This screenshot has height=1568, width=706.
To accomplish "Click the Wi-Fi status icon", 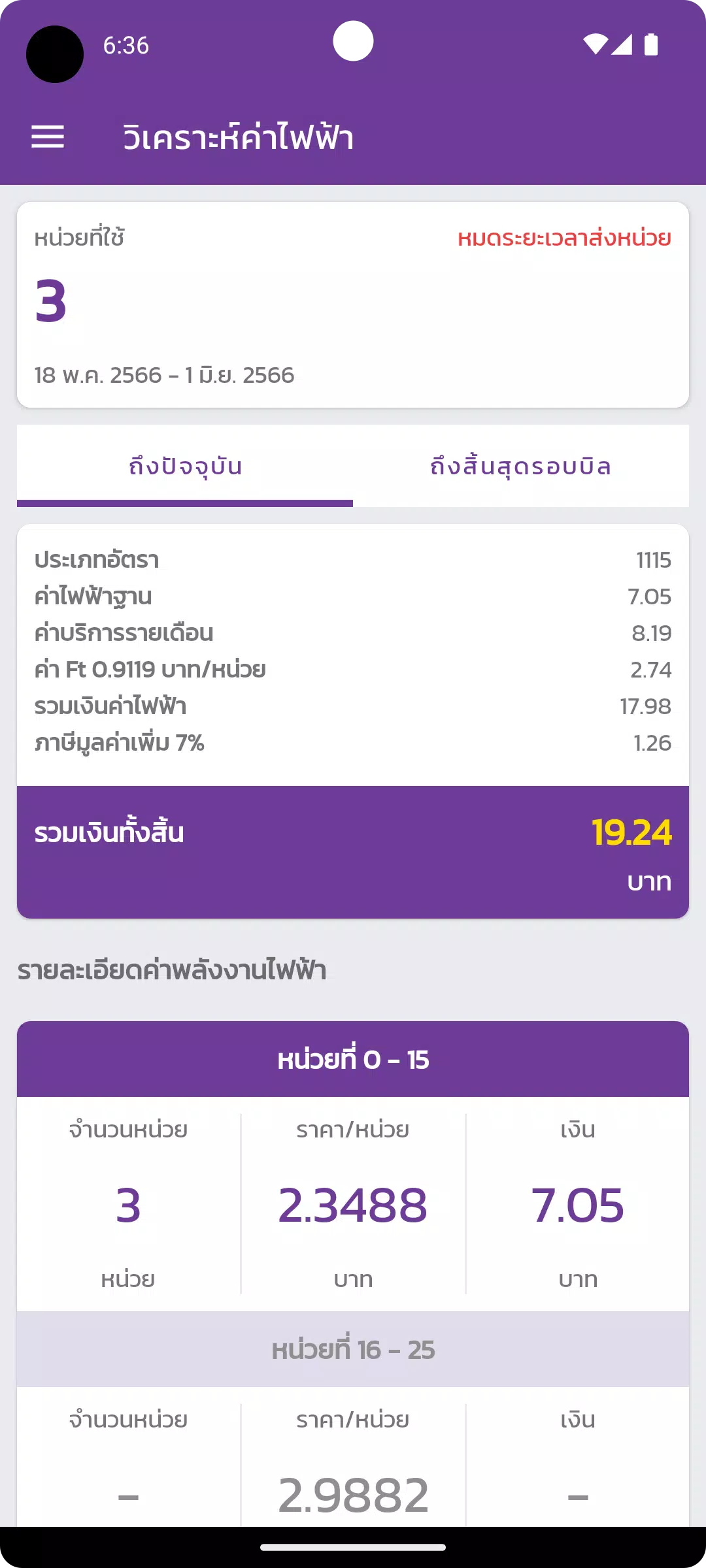I will (596, 43).
